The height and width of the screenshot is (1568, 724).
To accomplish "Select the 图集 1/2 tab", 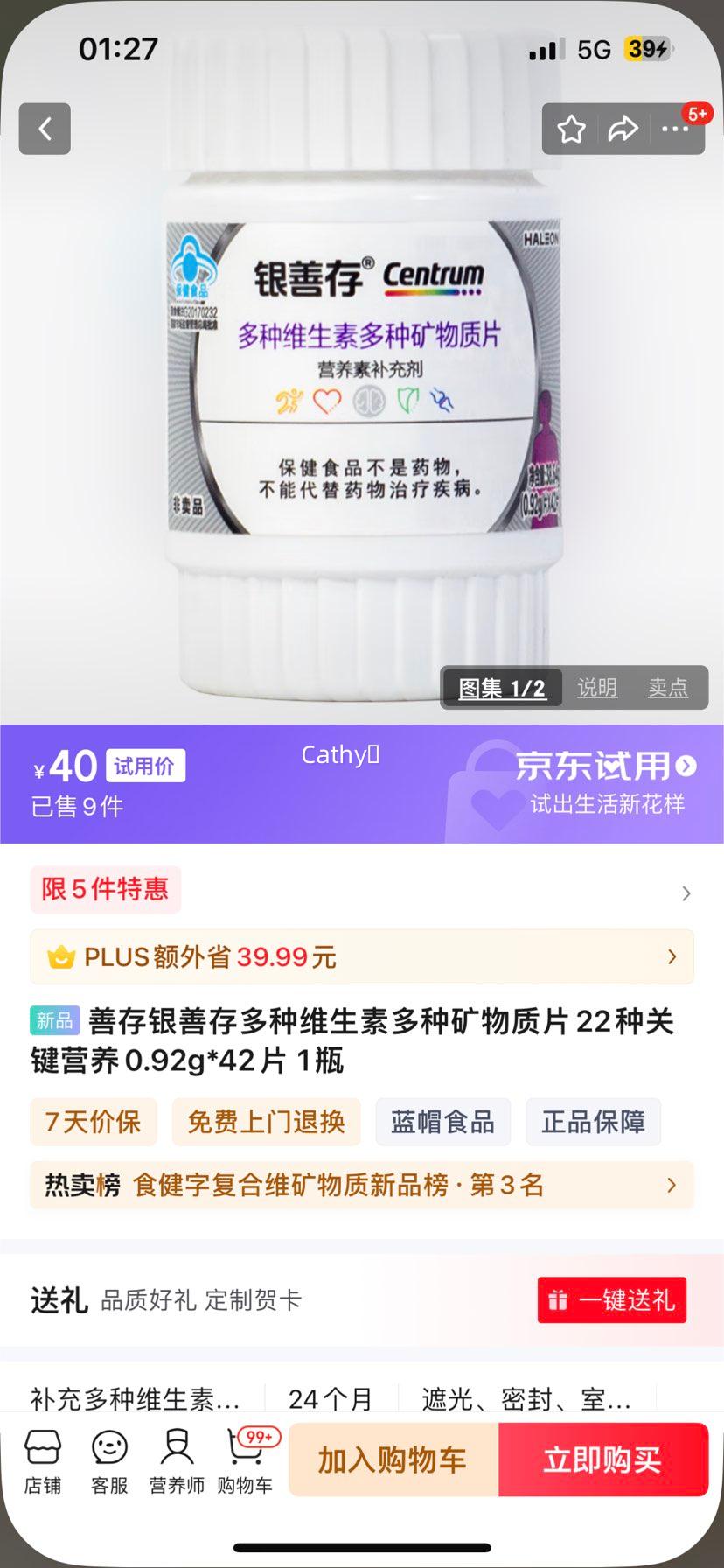I will point(501,688).
